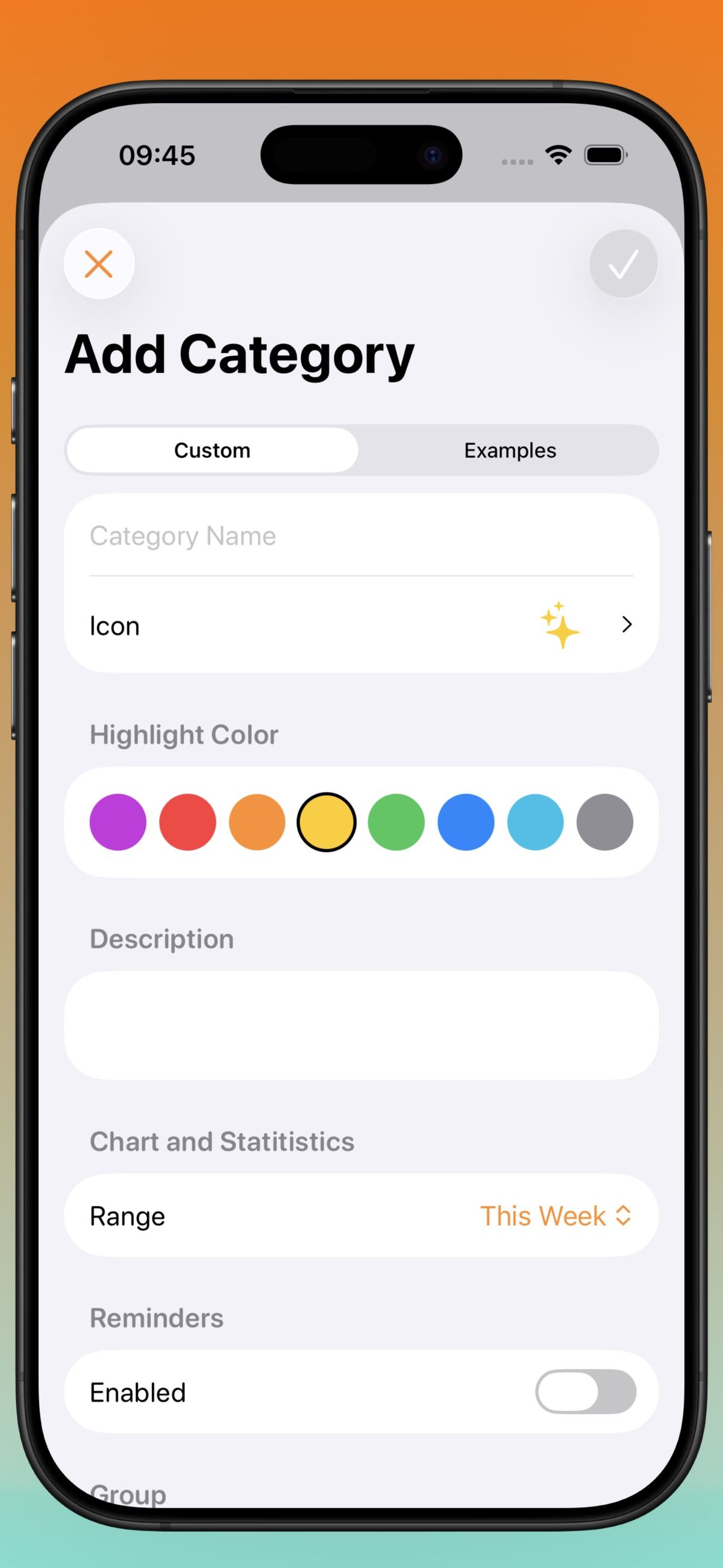Open the Icon picker row
723x1568 pixels.
pyautogui.click(x=360, y=626)
